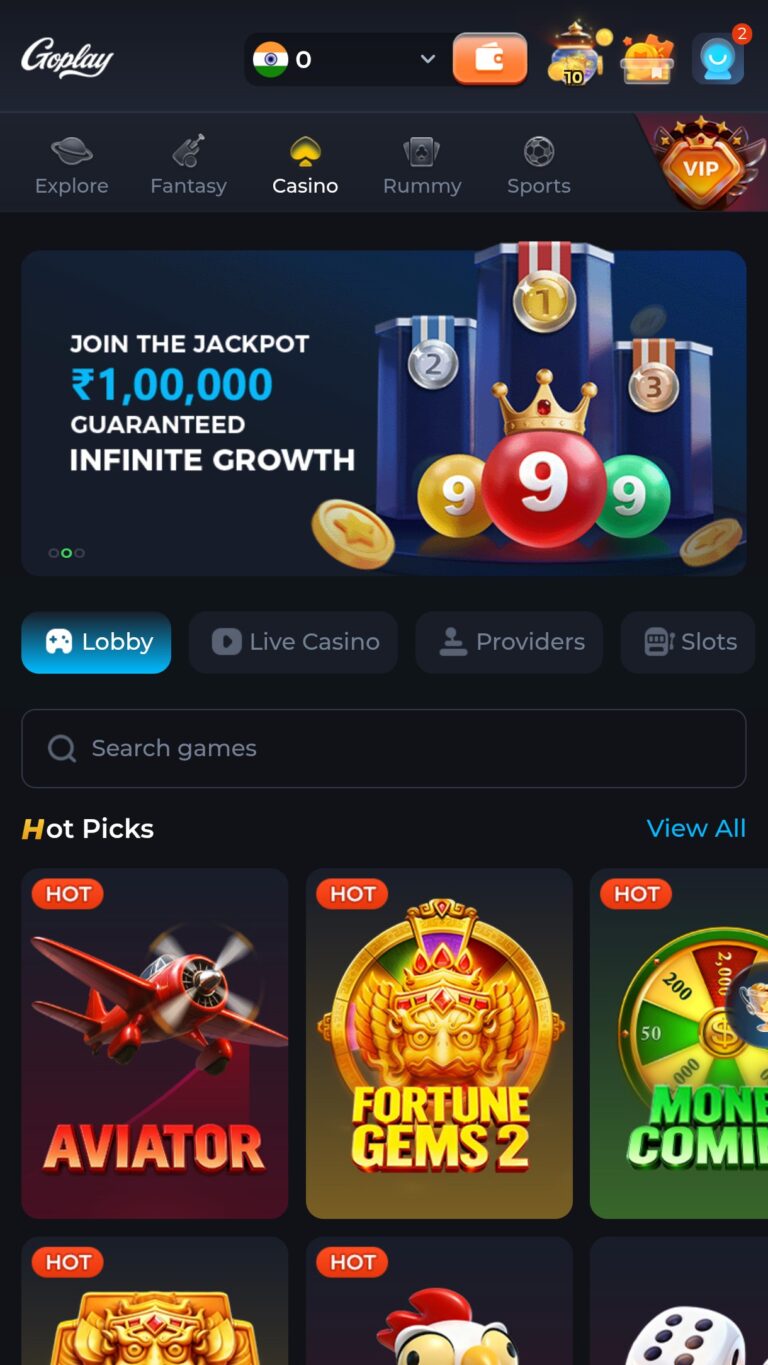Select the Providers filter
Image resolution: width=768 pixels, height=1365 pixels.
tap(509, 642)
